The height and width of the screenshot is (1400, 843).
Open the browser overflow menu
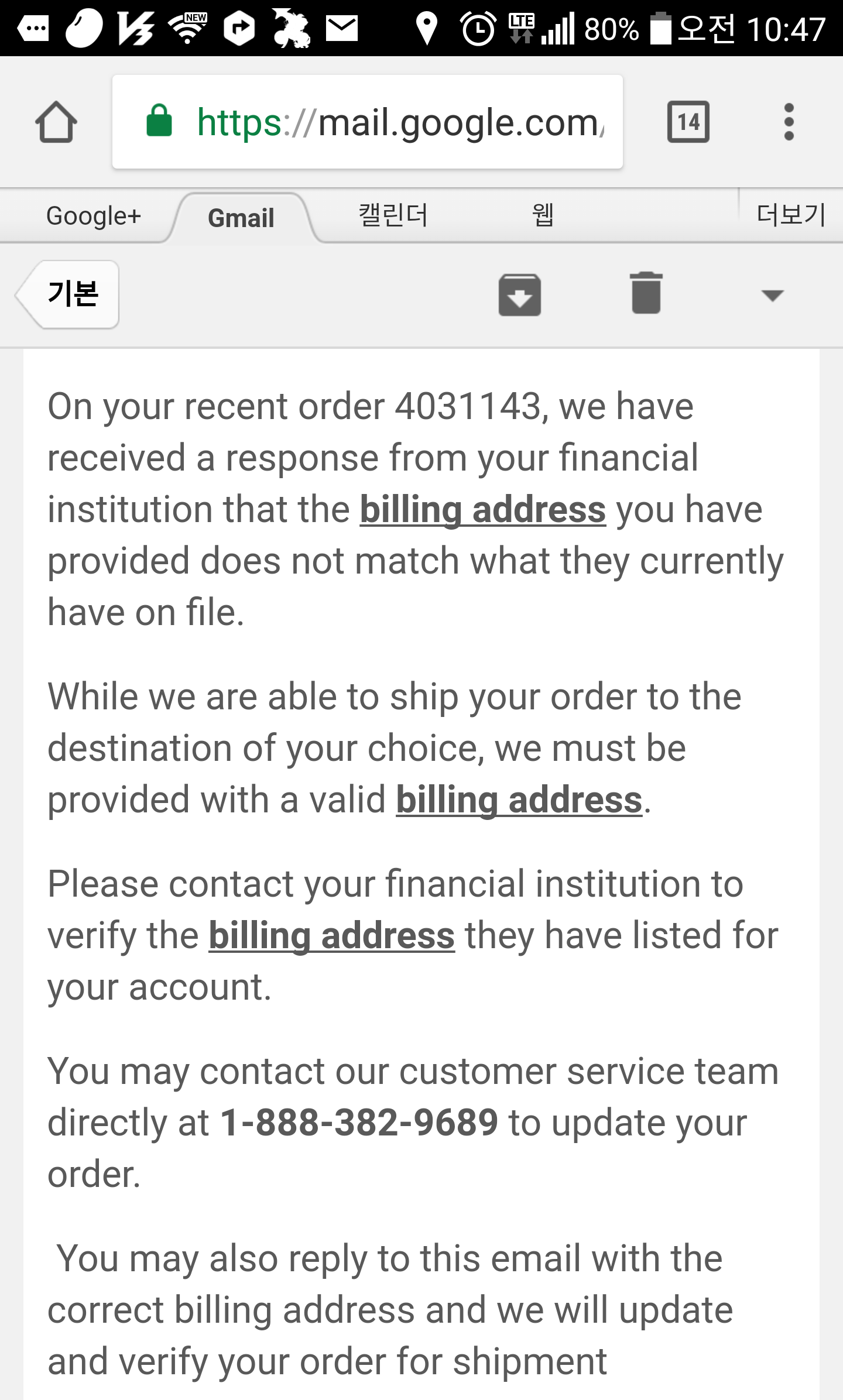[789, 122]
